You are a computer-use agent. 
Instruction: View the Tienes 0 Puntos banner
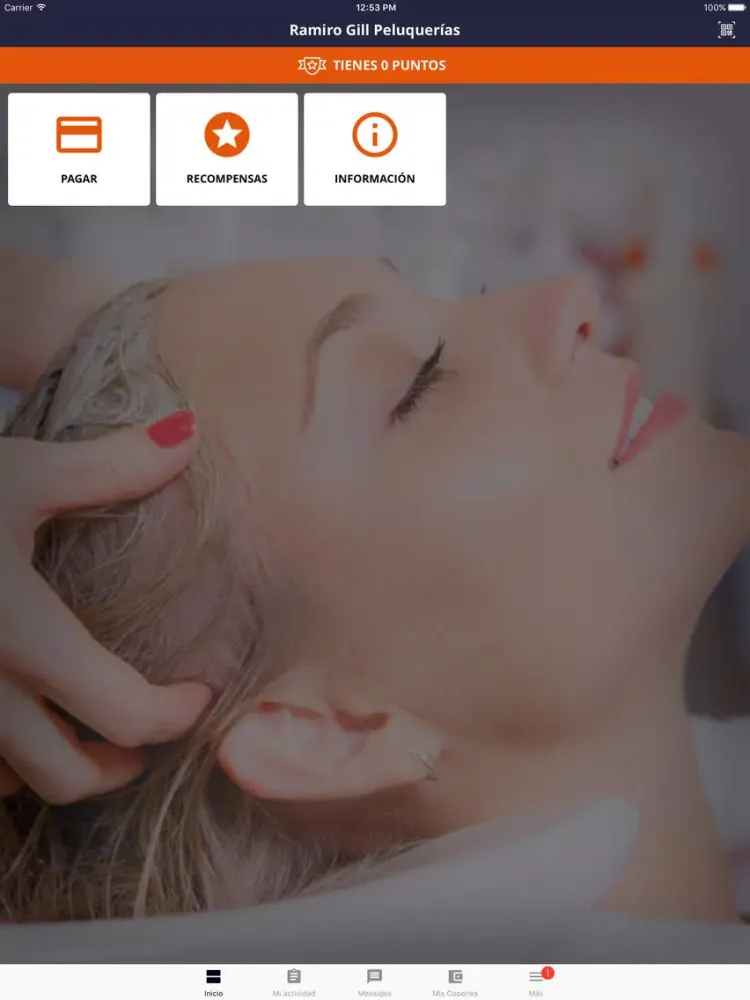(375, 65)
